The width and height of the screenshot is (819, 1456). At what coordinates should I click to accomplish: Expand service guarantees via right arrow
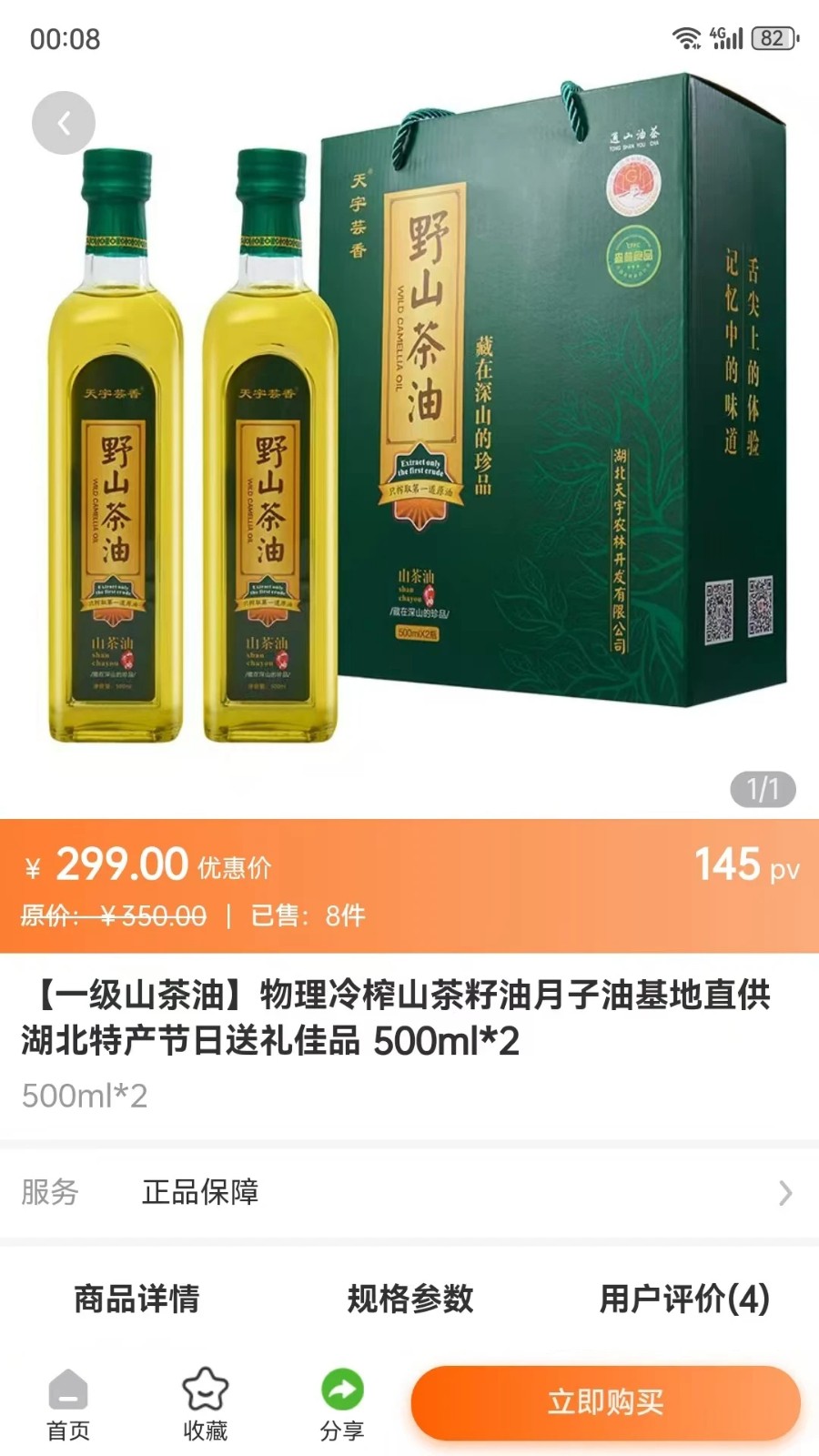[x=784, y=1192]
